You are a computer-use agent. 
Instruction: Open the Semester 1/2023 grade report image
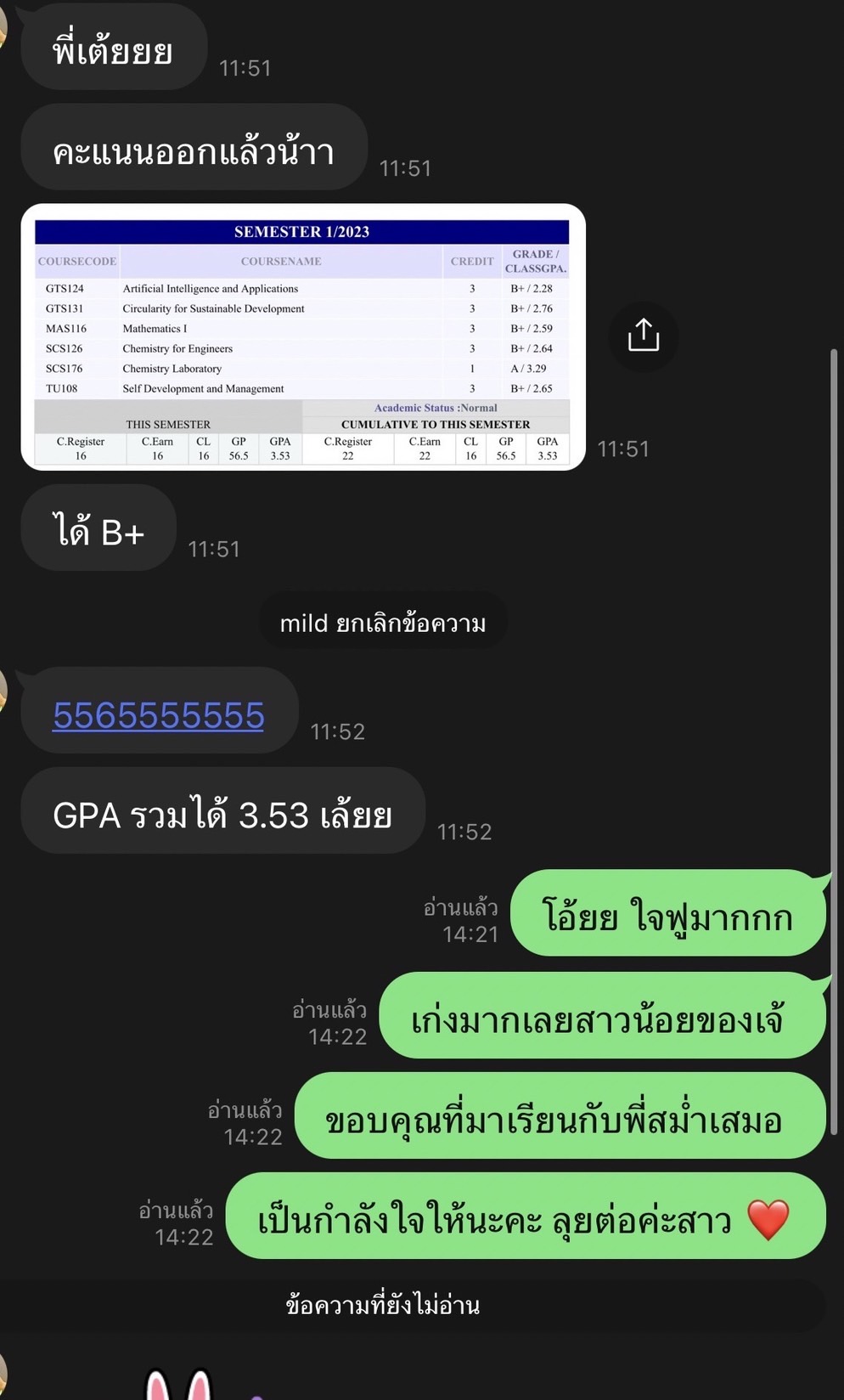303,337
